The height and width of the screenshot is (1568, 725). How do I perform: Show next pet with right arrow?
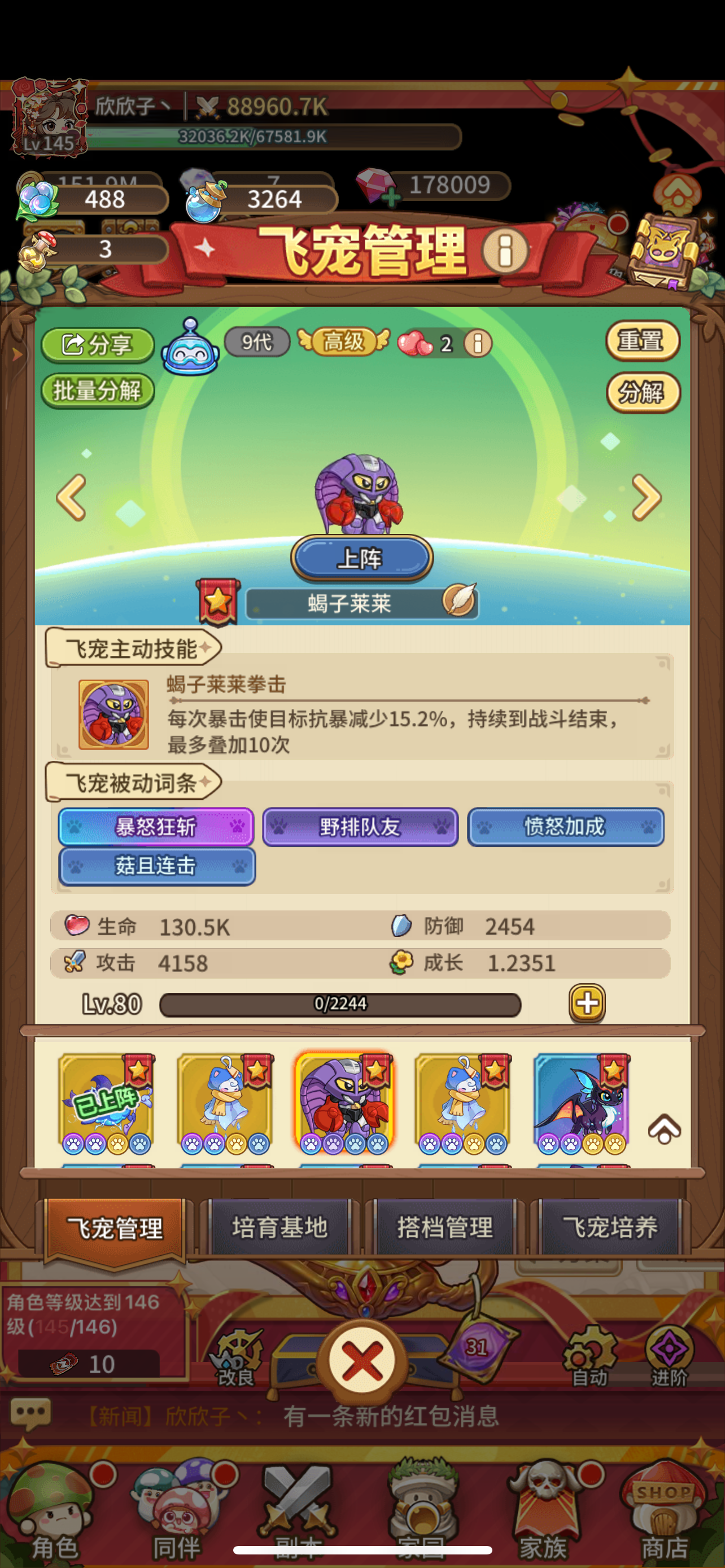click(646, 497)
